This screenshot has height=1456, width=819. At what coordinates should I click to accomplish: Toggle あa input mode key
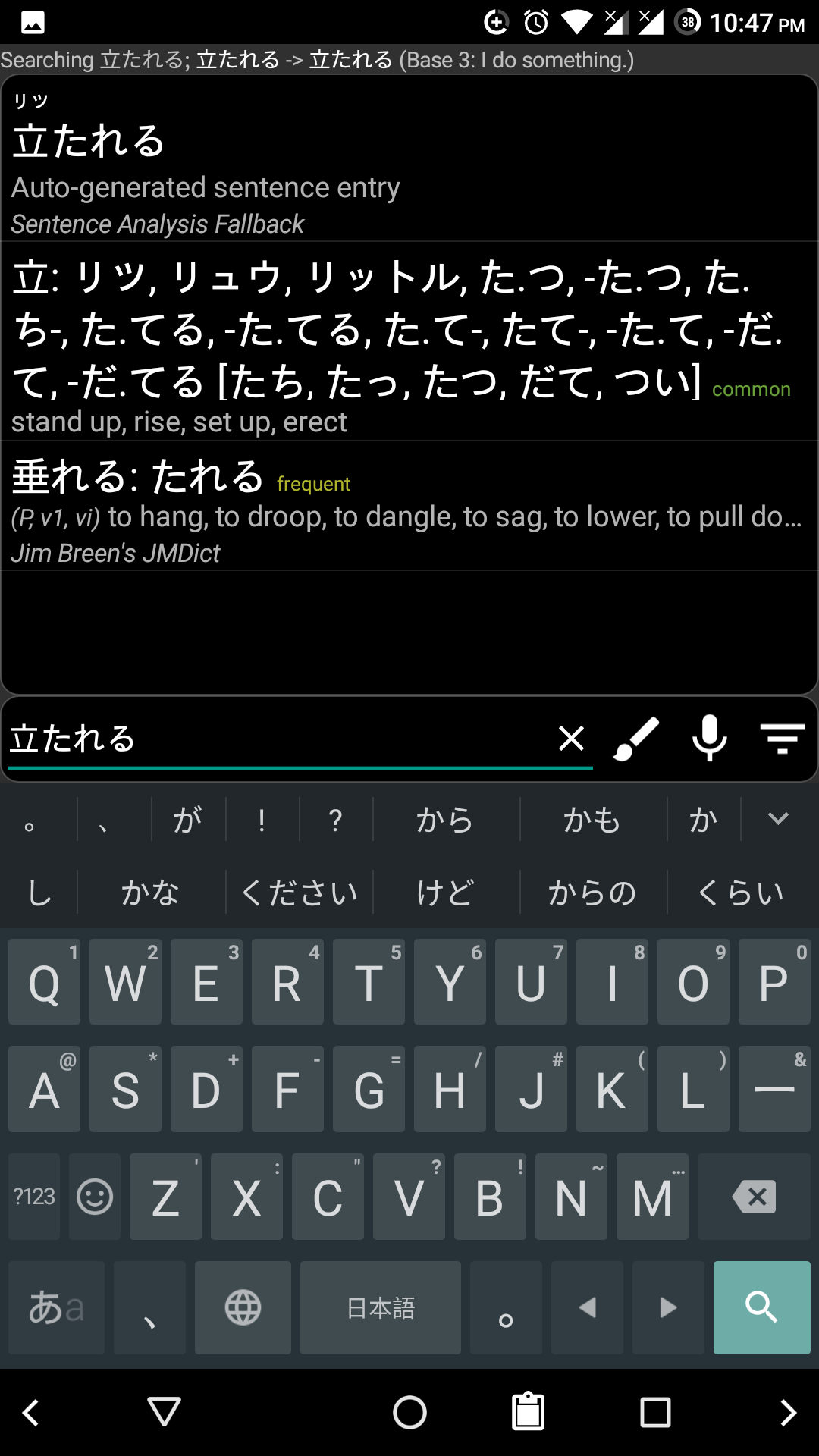tap(56, 1307)
